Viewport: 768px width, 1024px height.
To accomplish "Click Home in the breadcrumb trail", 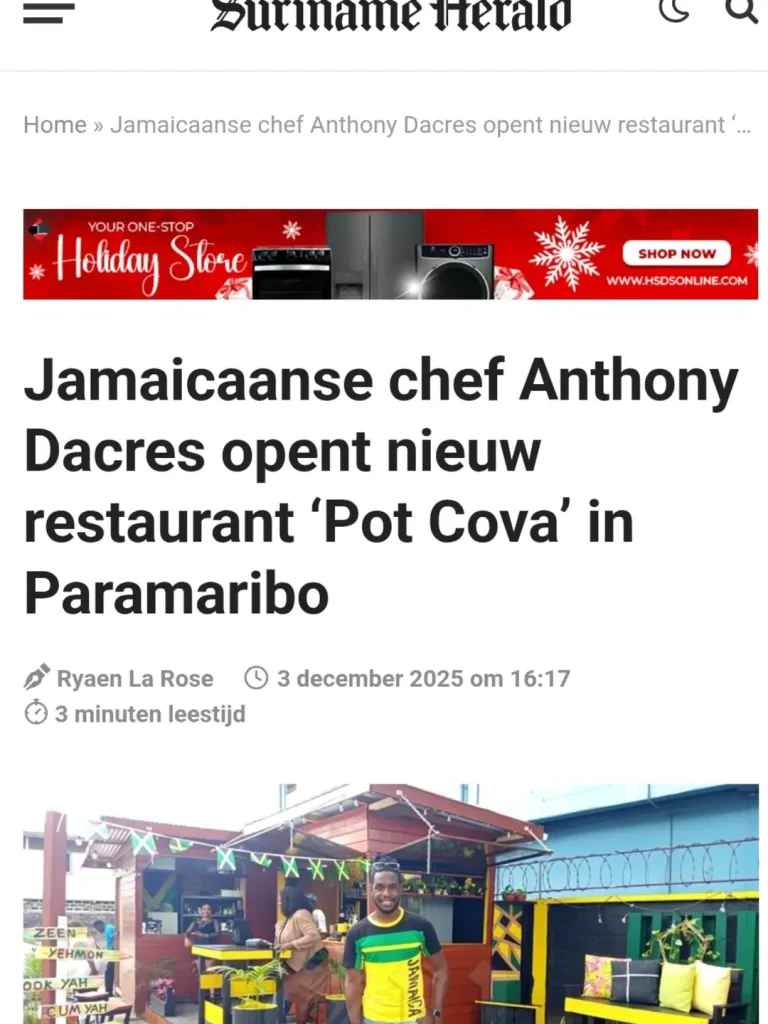I will click(x=55, y=125).
